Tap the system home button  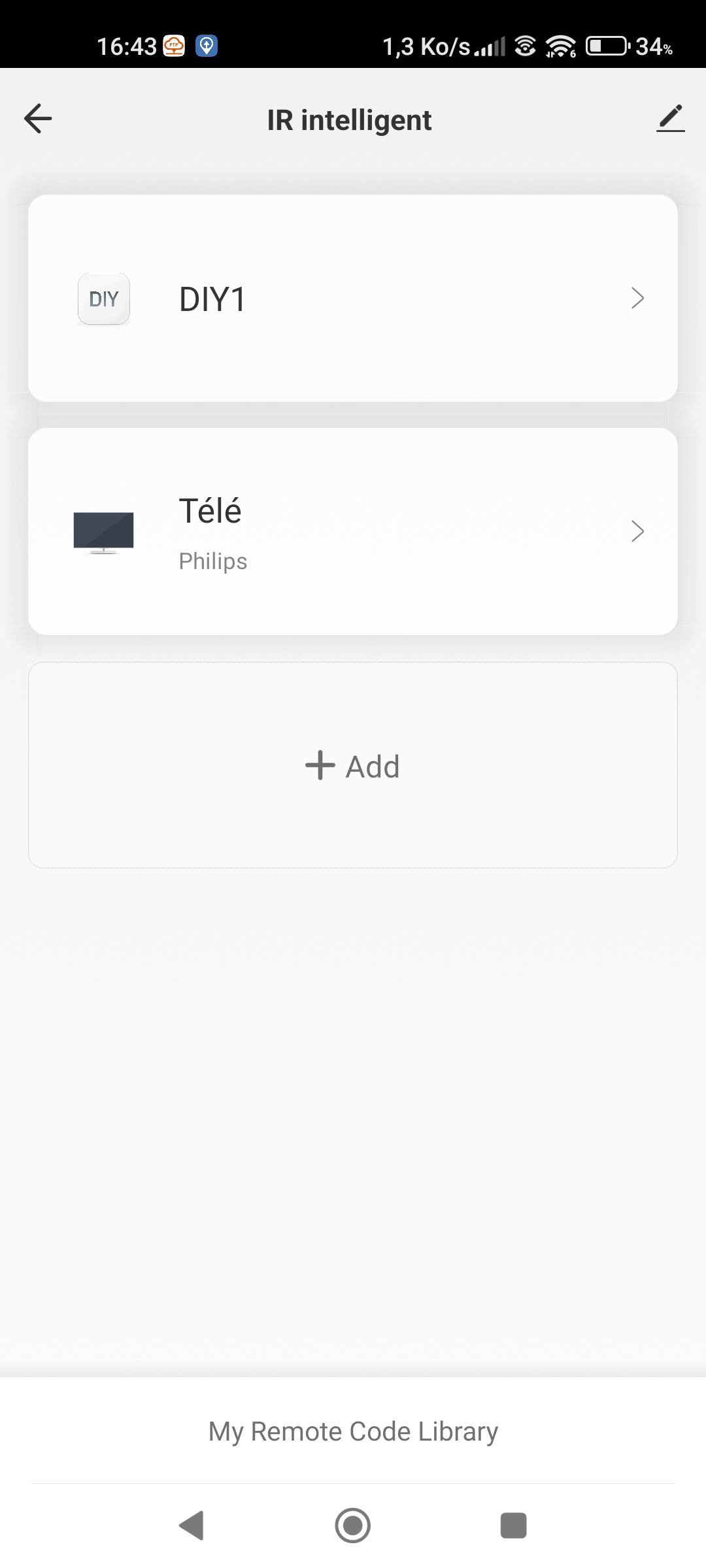click(x=353, y=1526)
